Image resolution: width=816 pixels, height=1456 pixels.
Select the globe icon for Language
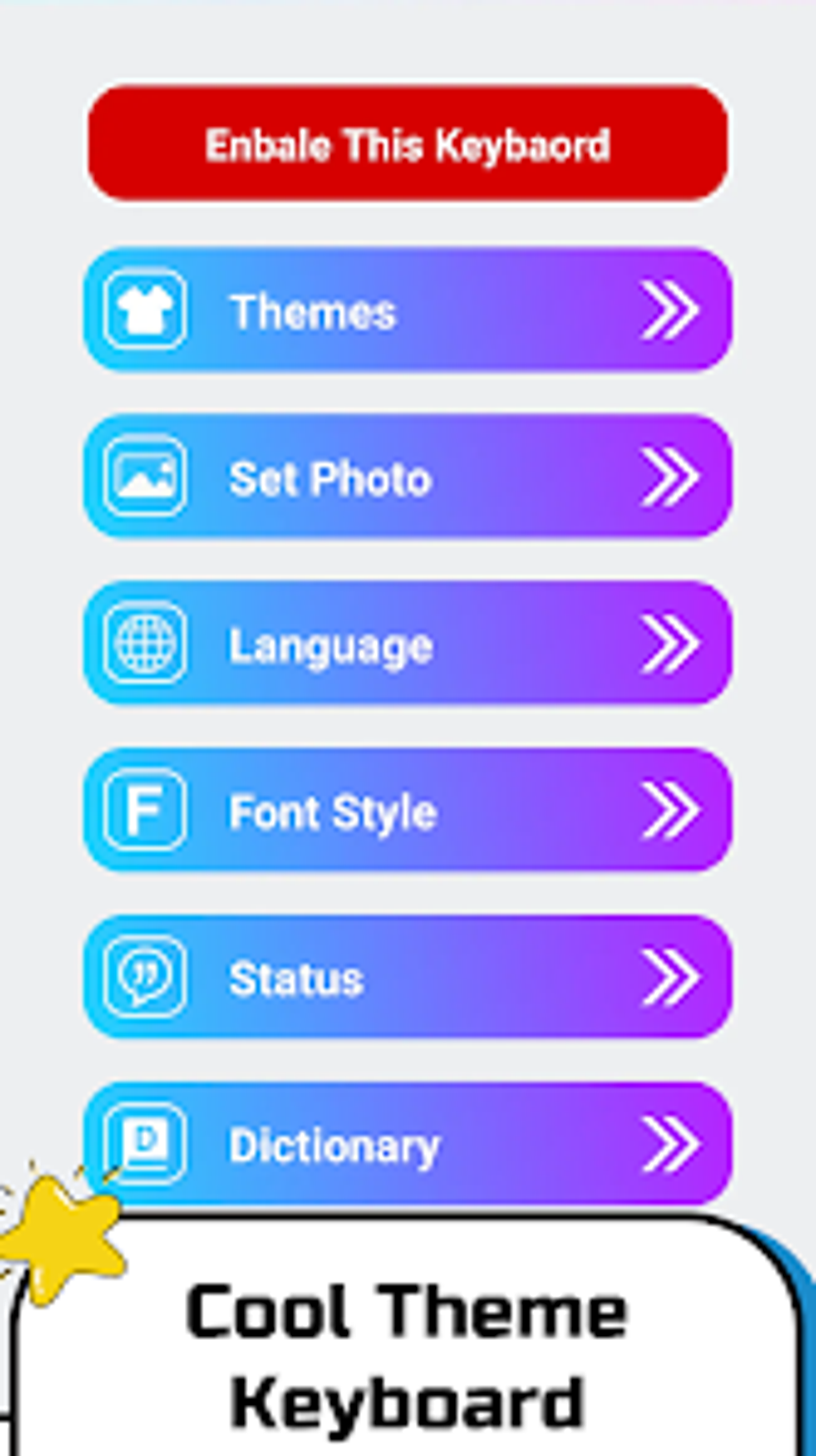[x=146, y=644]
